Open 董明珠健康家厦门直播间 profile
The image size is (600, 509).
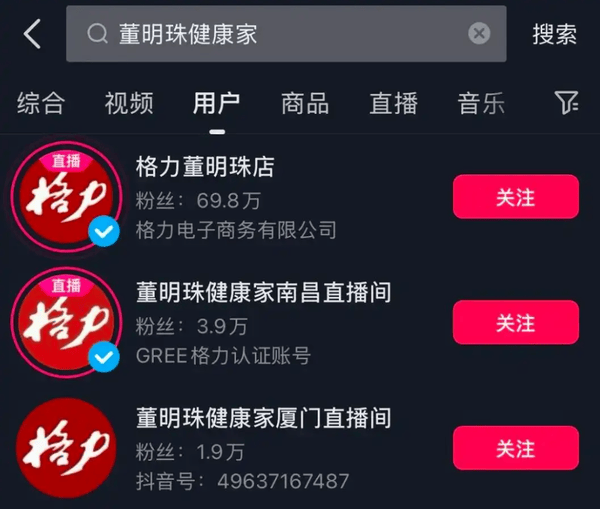[263, 417]
